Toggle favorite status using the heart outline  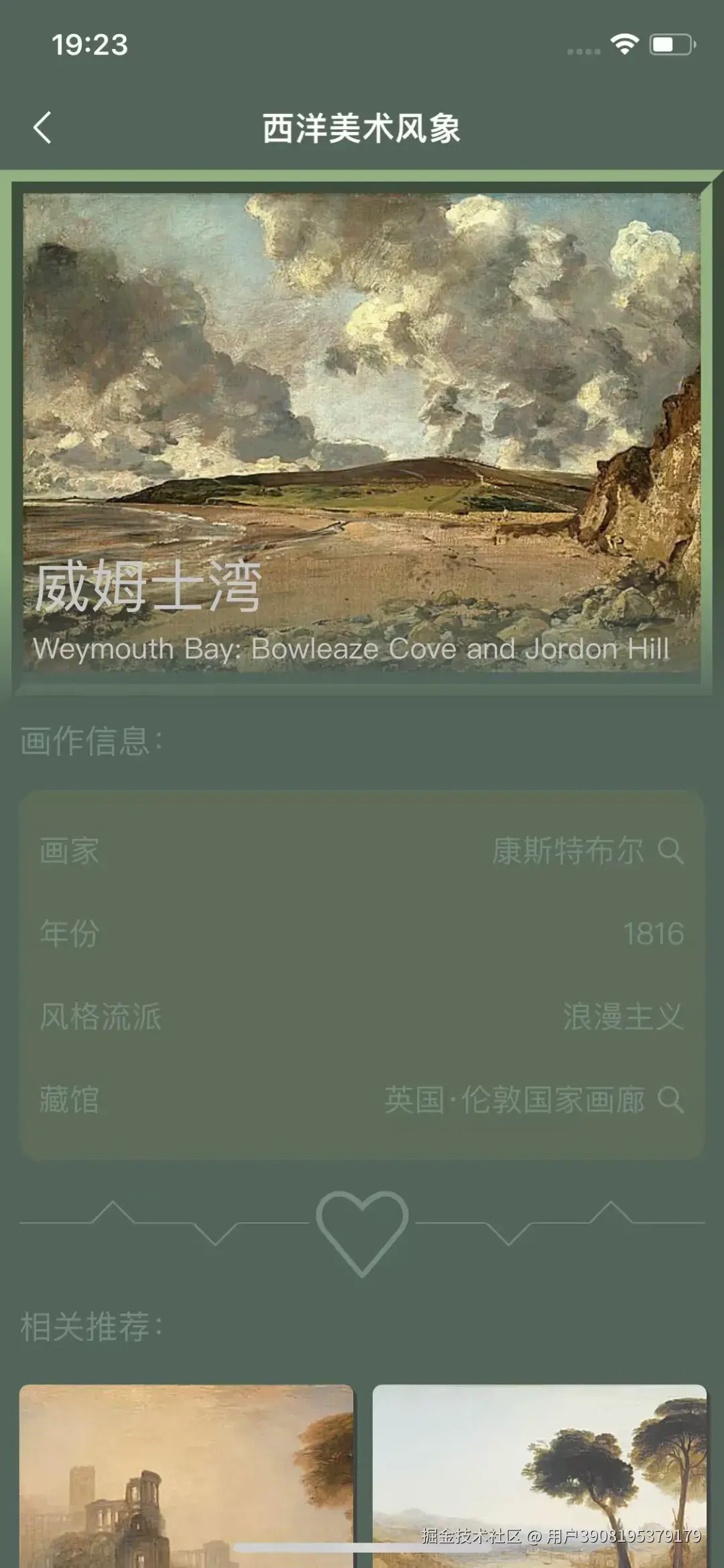point(362,1233)
